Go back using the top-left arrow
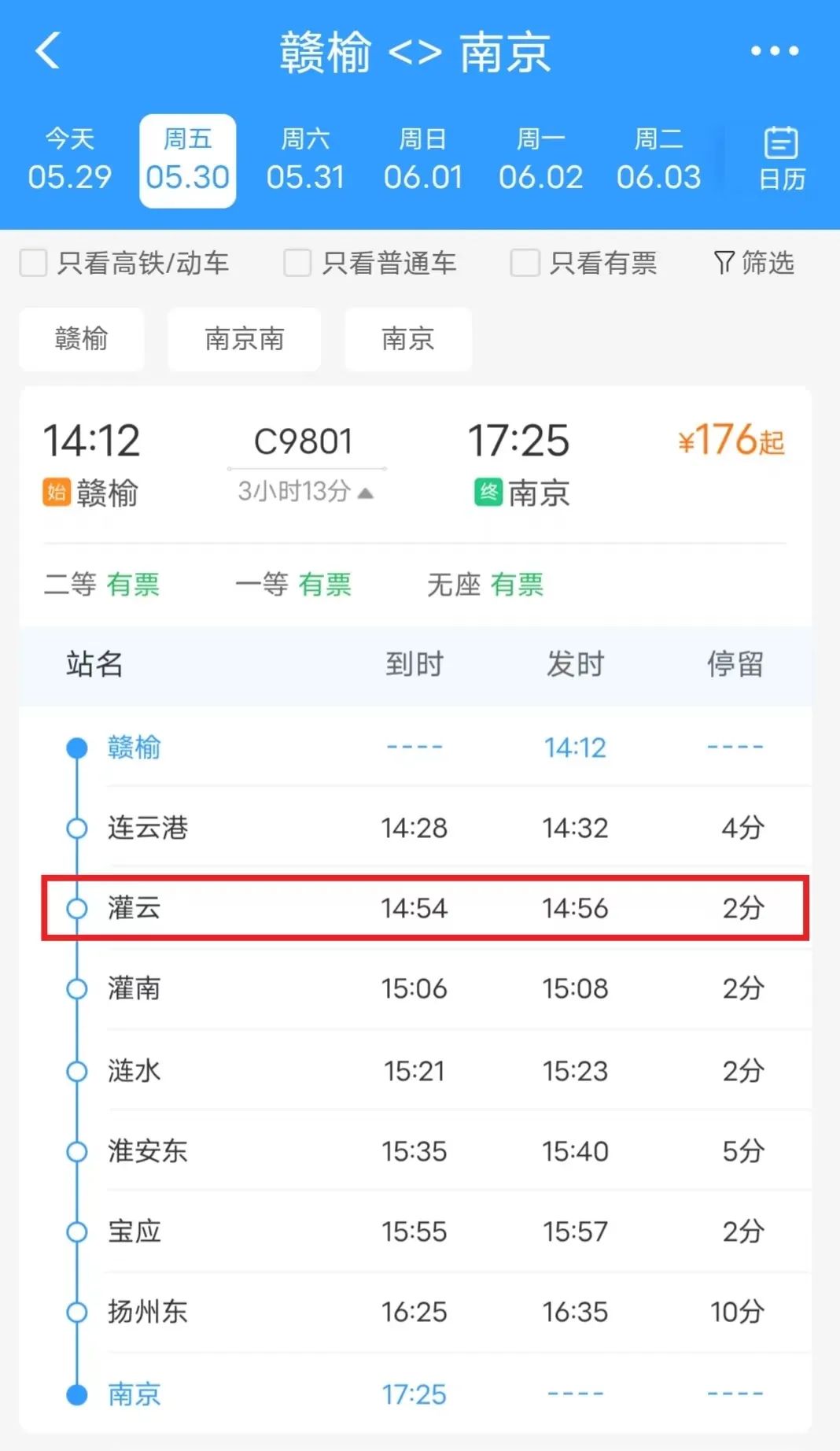Image resolution: width=840 pixels, height=1451 pixels. point(48,51)
